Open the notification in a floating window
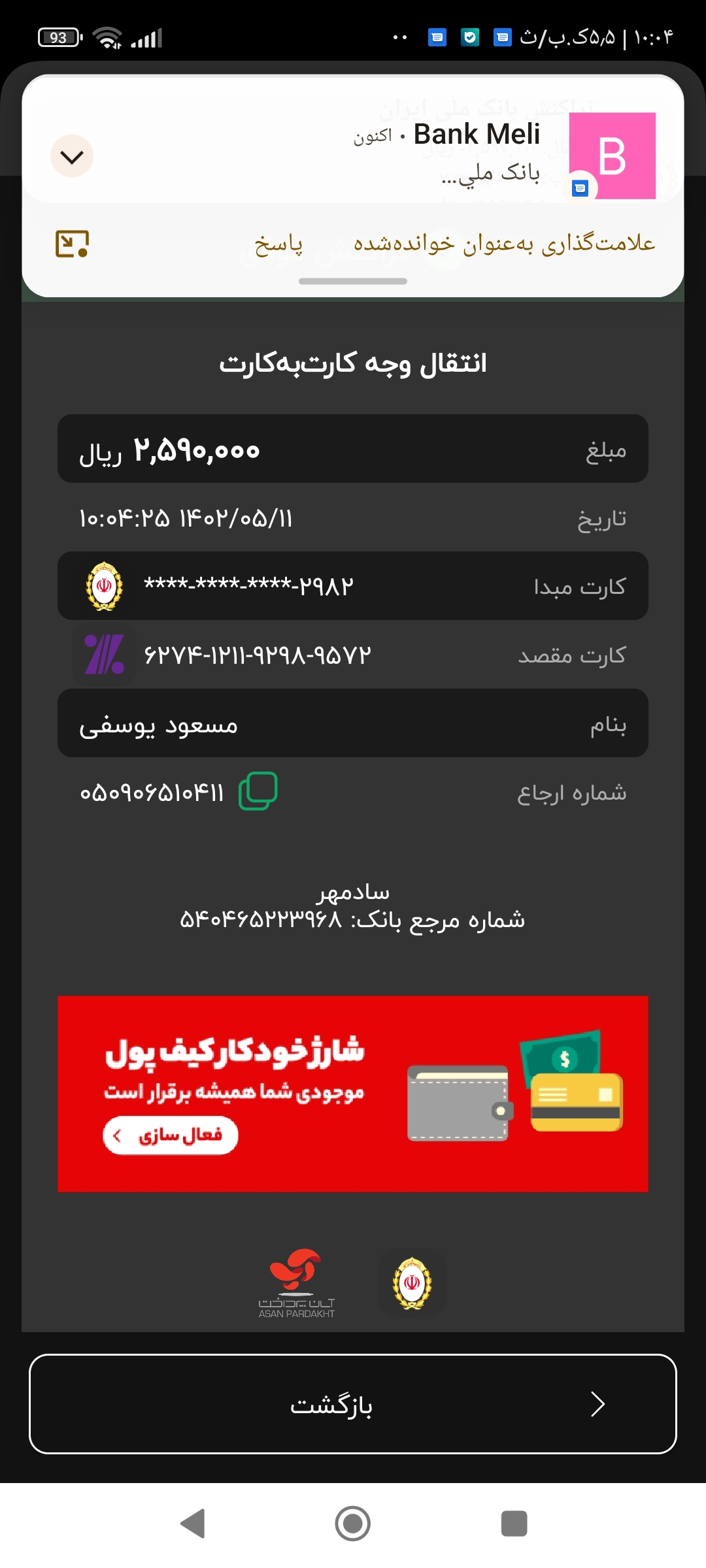Image resolution: width=706 pixels, height=1568 pixels. click(72, 244)
